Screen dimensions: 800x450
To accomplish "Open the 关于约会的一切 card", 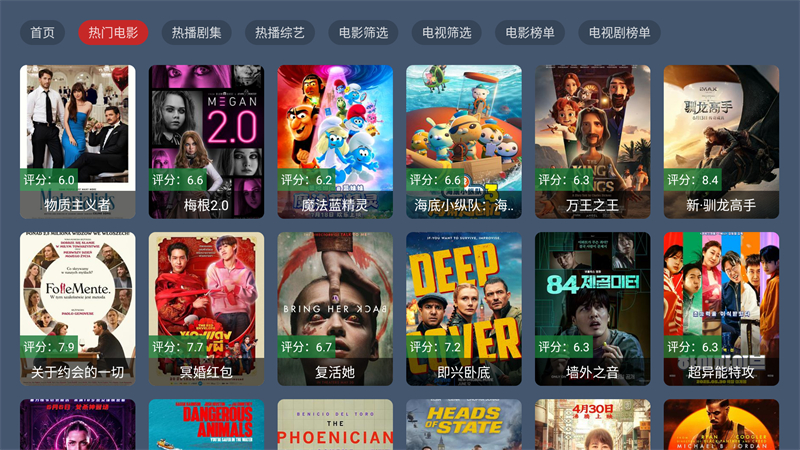I will click(78, 308).
